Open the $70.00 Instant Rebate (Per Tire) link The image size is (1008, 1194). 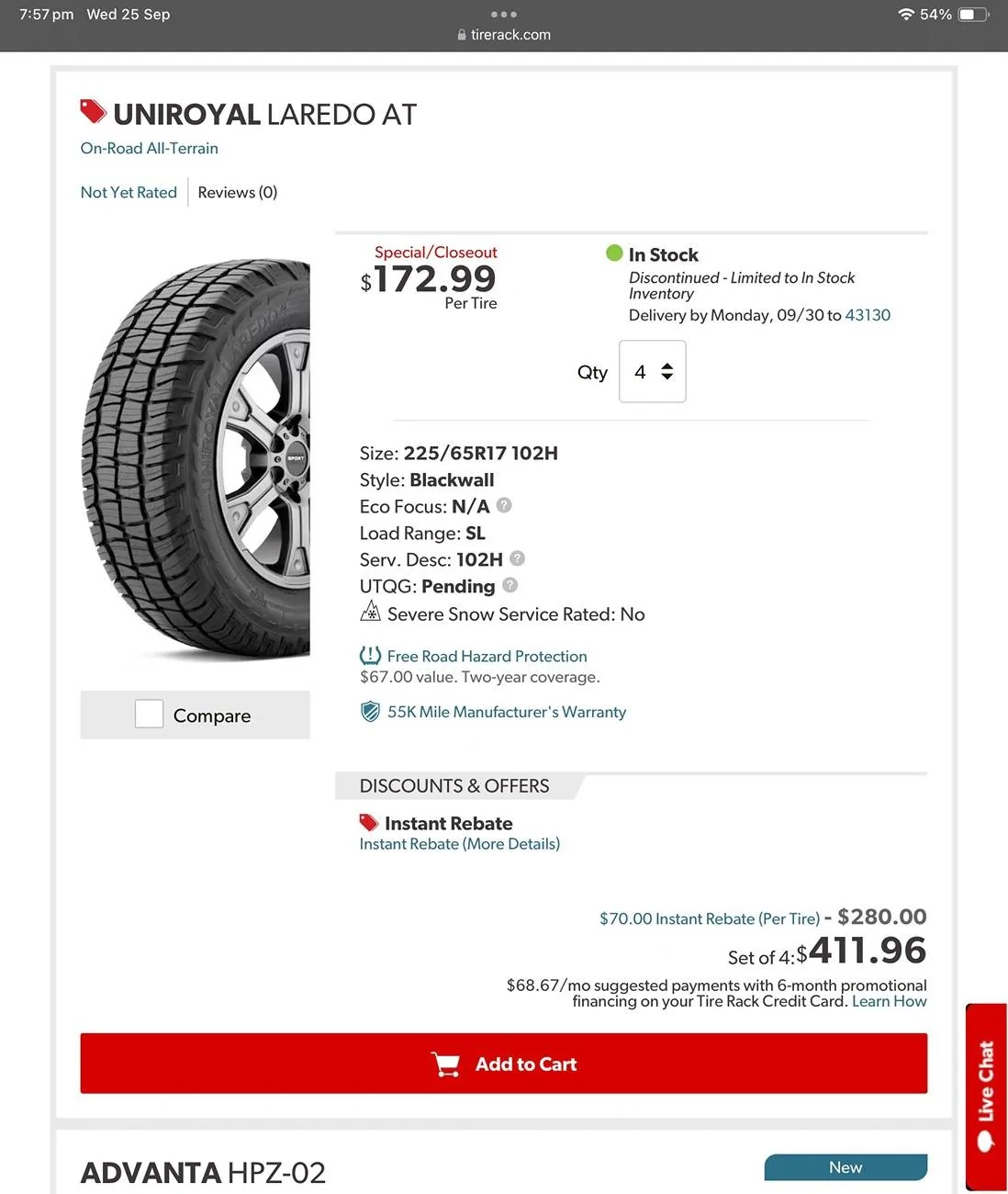coord(709,918)
